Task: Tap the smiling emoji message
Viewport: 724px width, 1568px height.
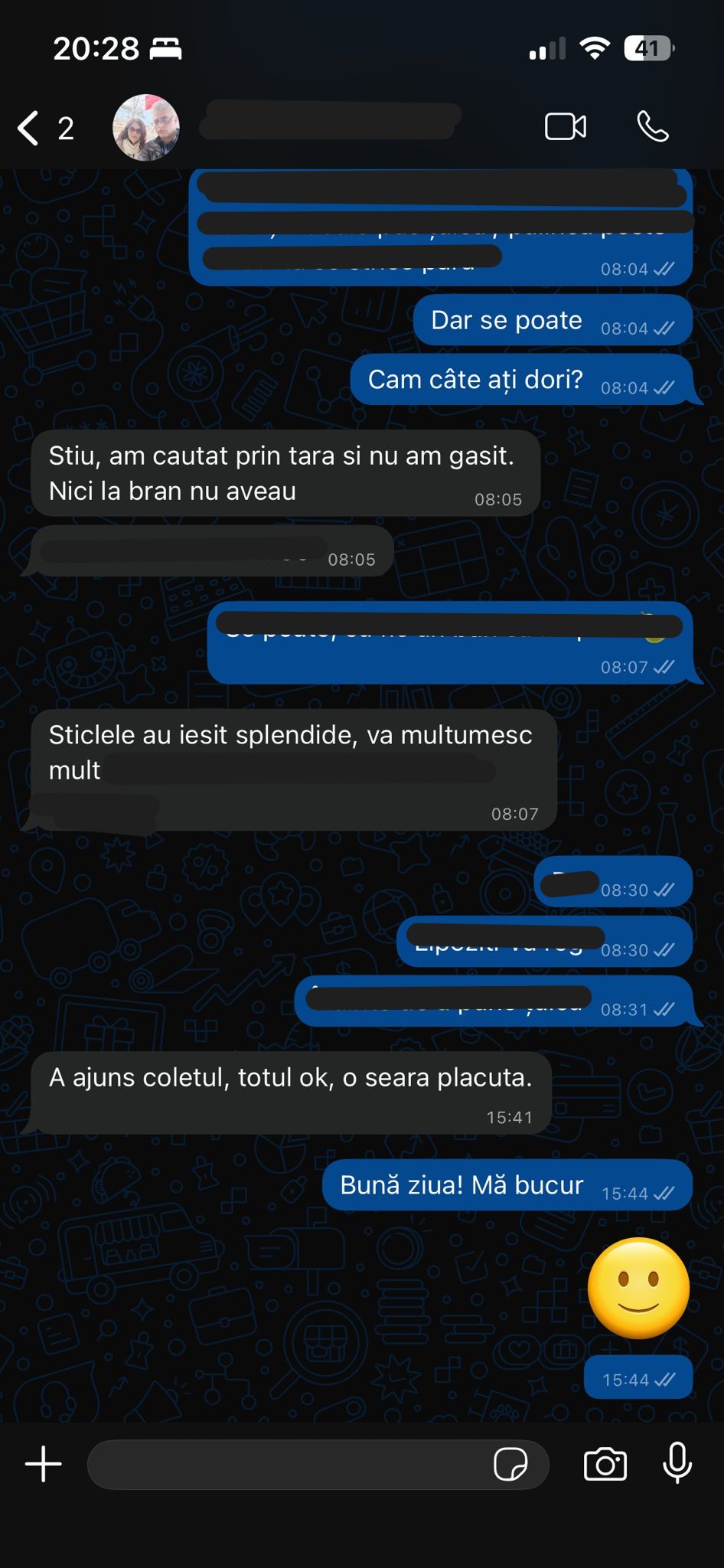Action: tap(638, 1289)
